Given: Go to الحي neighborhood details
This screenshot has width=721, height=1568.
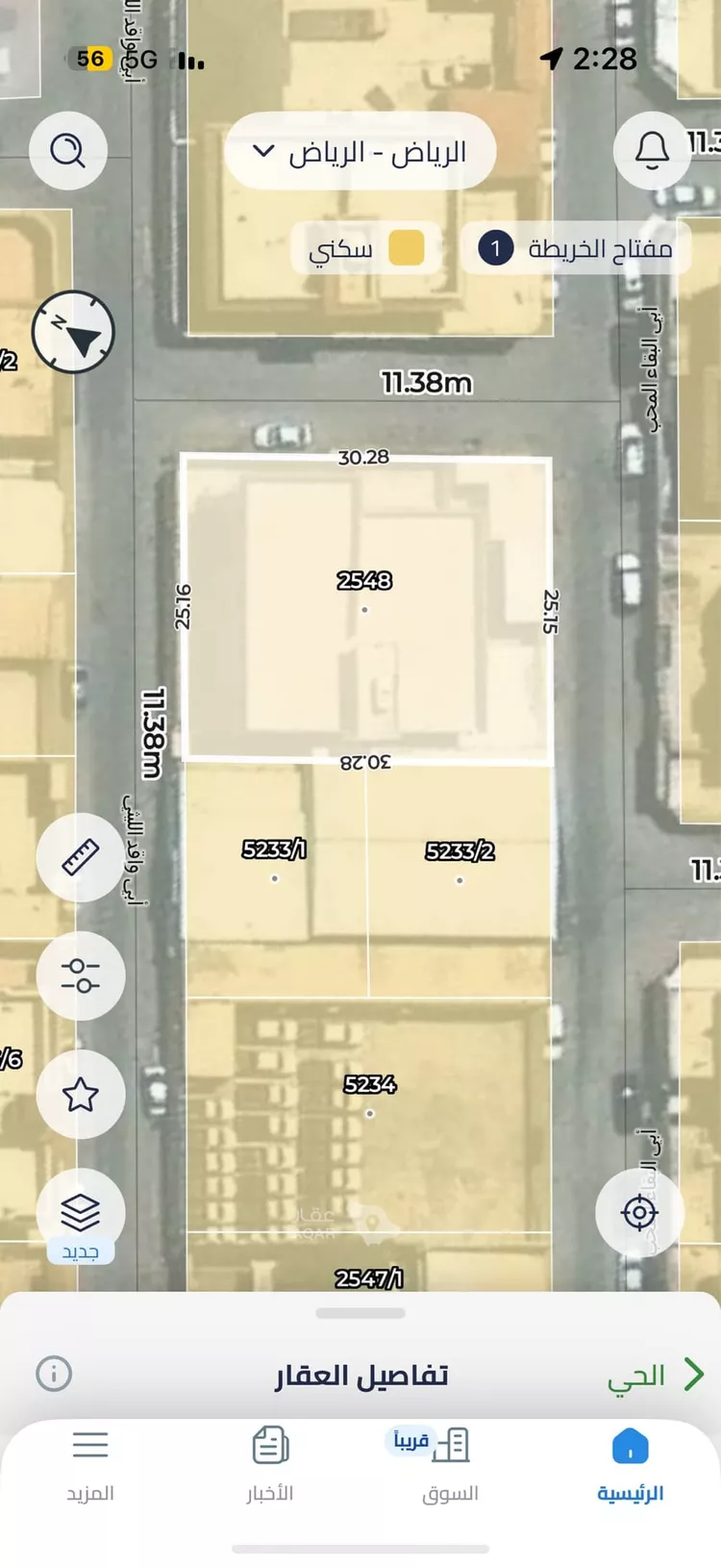Looking at the screenshot, I should [x=656, y=1376].
